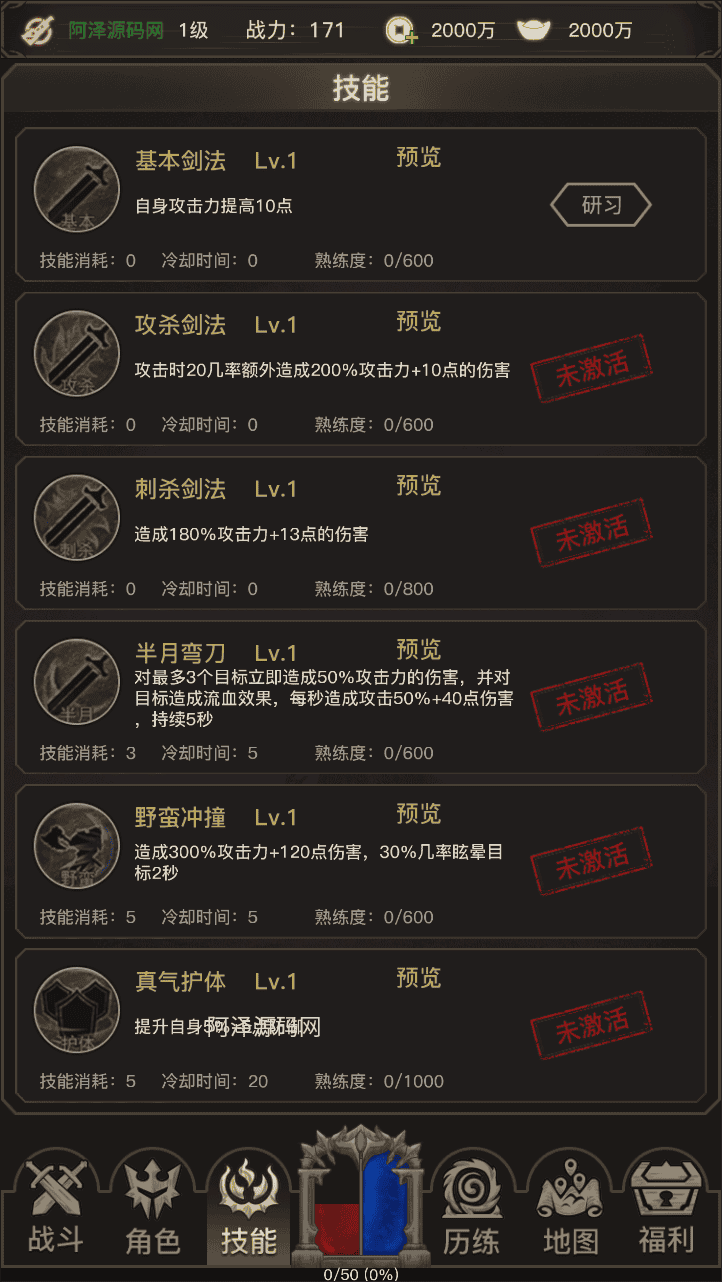Select the 技能 tab
This screenshot has height=1282, width=722.
(248, 1210)
